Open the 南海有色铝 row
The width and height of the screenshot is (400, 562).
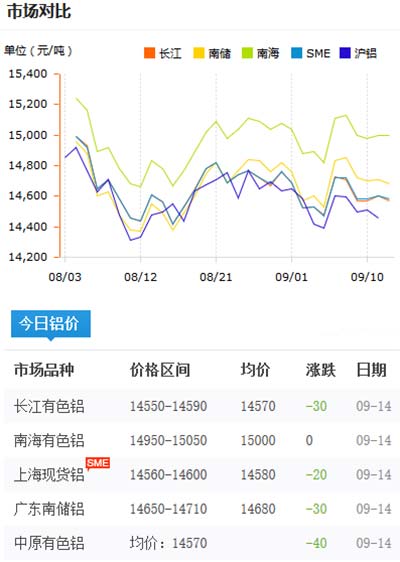(x=202, y=440)
